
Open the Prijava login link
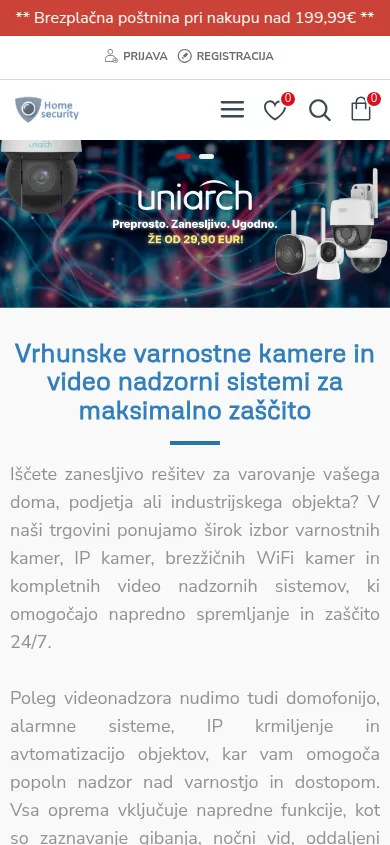tap(136, 56)
